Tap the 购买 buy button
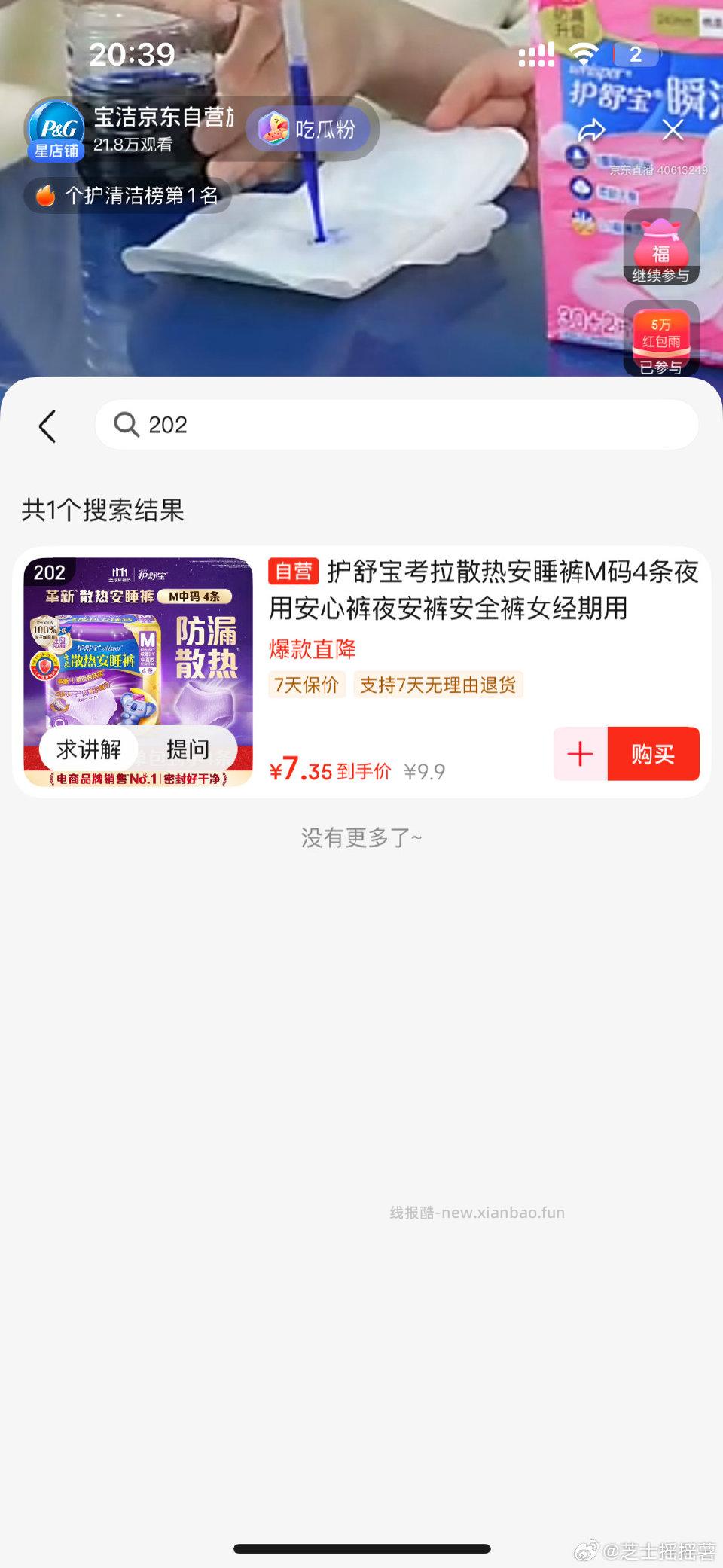The width and height of the screenshot is (723, 1568). click(652, 754)
